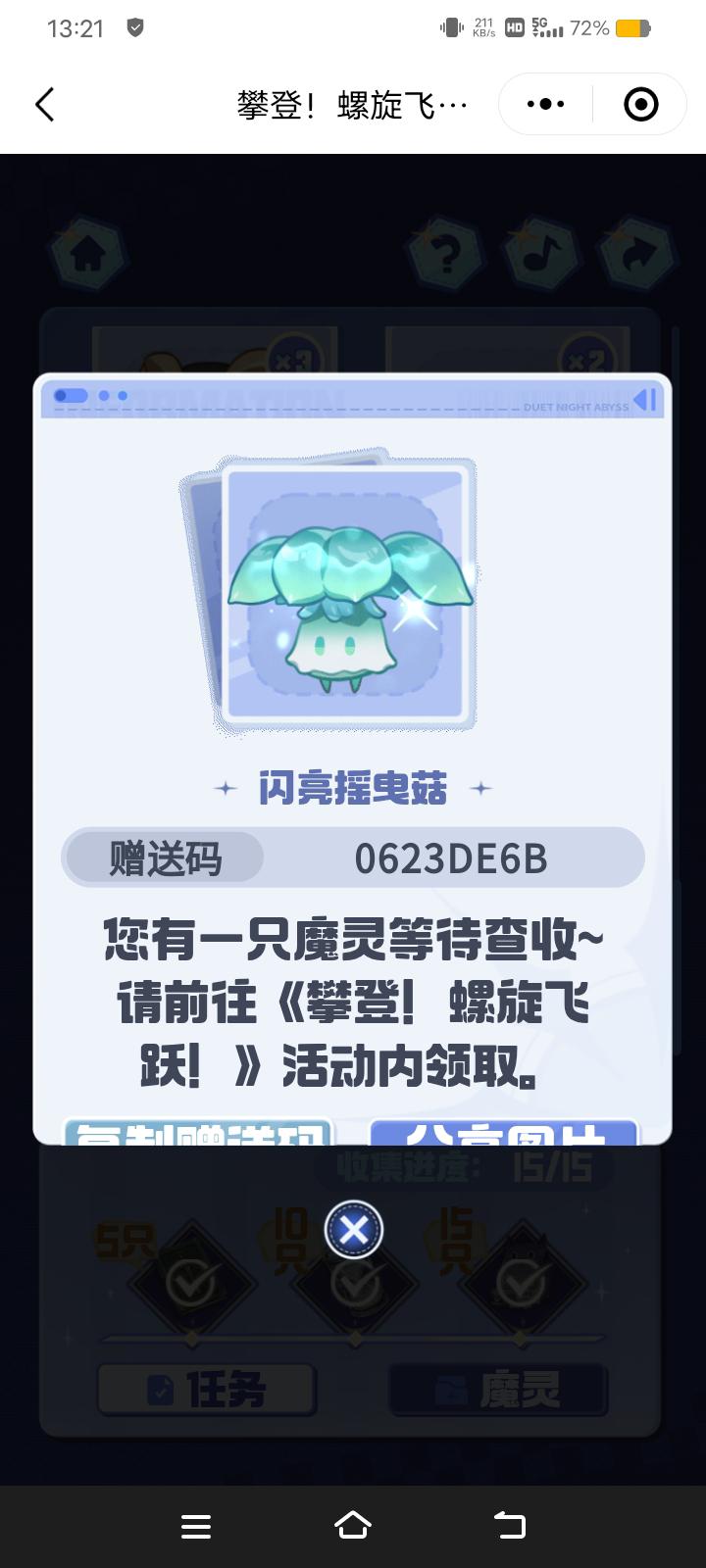Close the mini program with the circle icon
Screen dimensions: 706x1568
tap(640, 104)
